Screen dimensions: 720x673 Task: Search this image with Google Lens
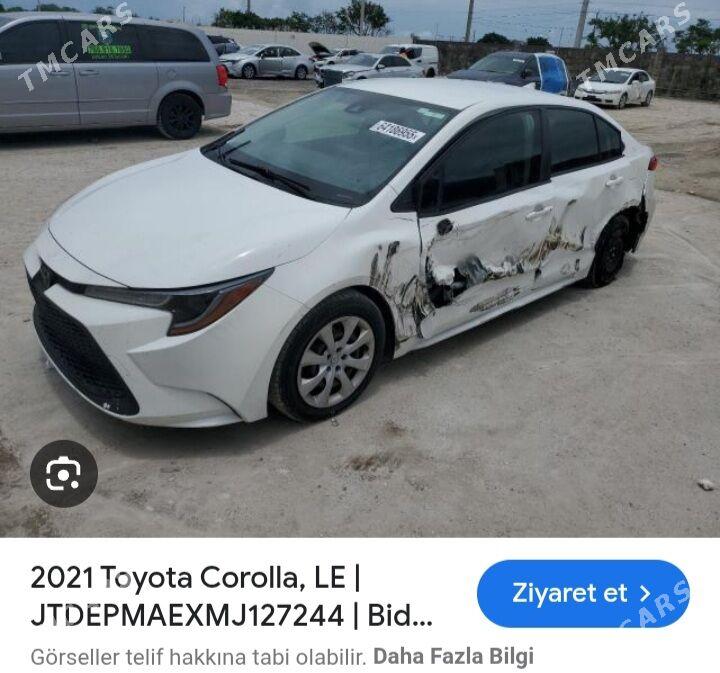[64, 474]
